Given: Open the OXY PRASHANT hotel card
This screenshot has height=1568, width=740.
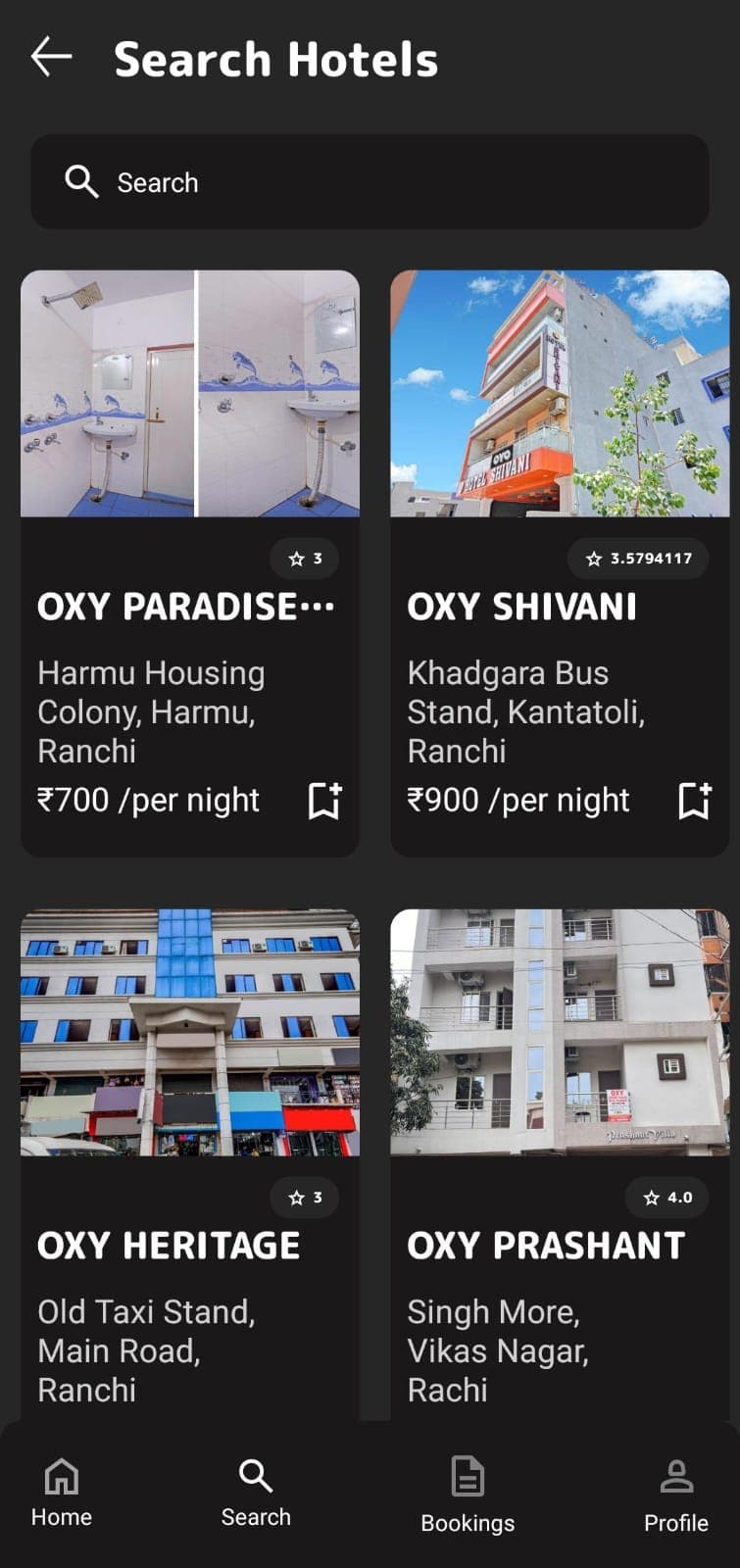Looking at the screenshot, I should click(x=560, y=1245).
